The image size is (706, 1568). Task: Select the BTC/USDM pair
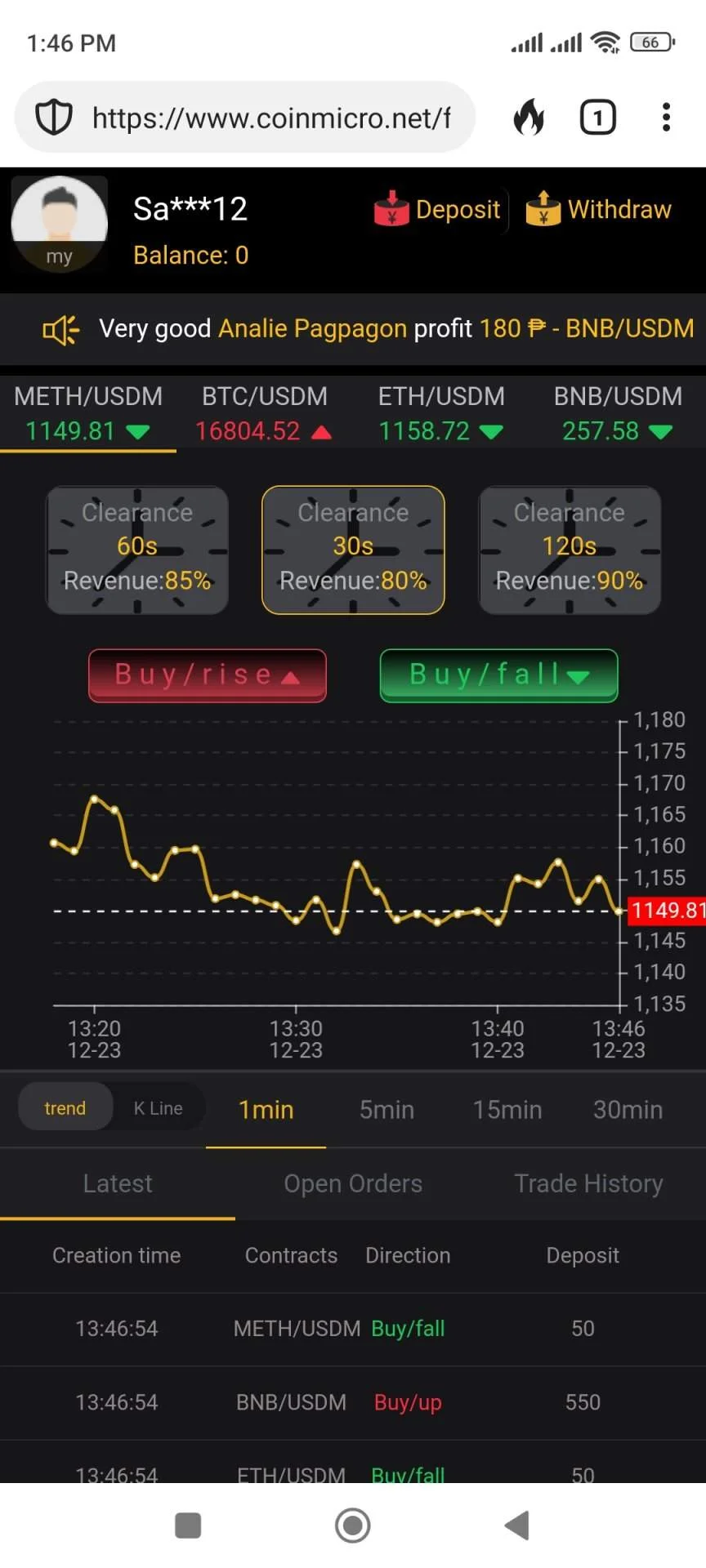[265, 413]
